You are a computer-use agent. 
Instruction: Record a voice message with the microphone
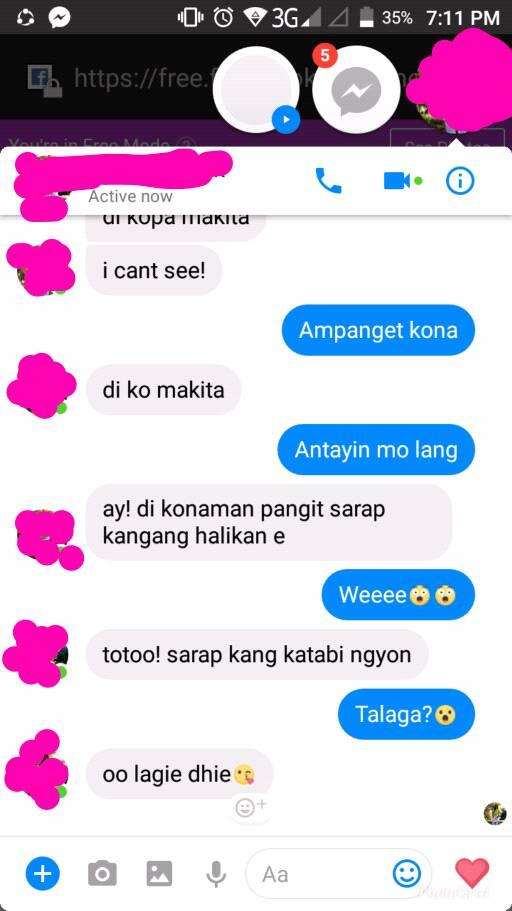(x=216, y=873)
